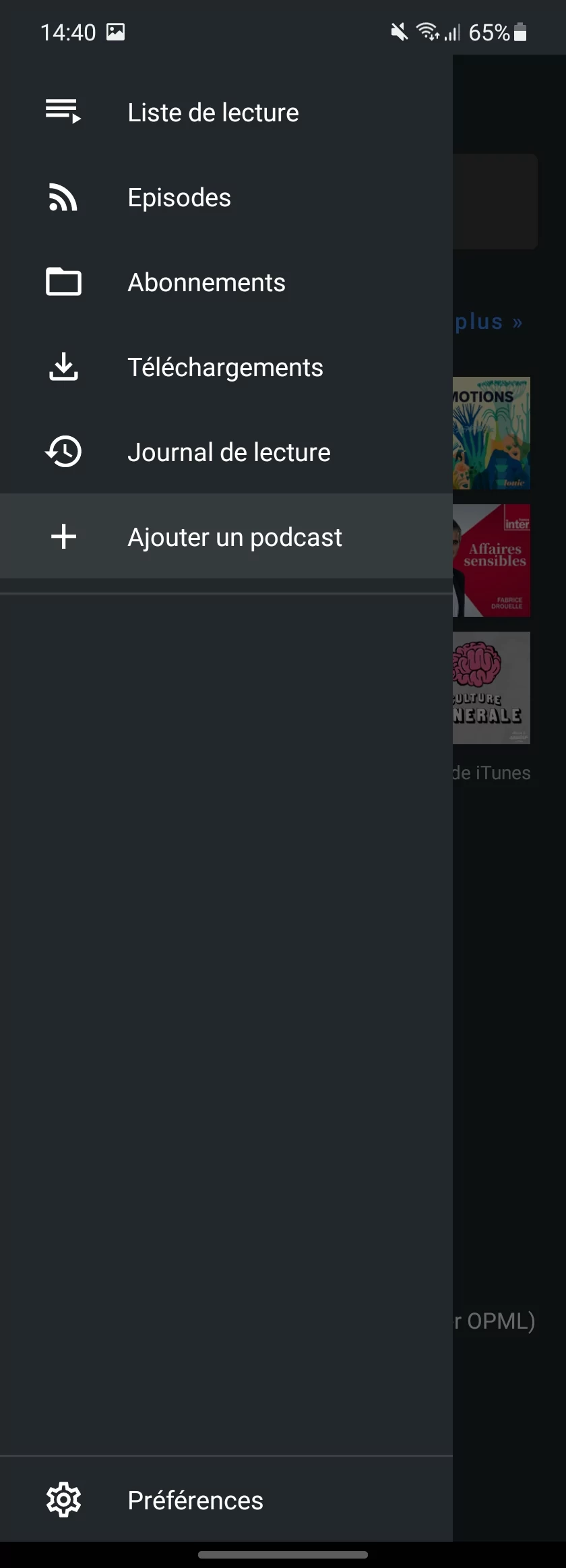Tap the dimmed area to close drawer
The image size is (566, 1568).
(x=510, y=1011)
